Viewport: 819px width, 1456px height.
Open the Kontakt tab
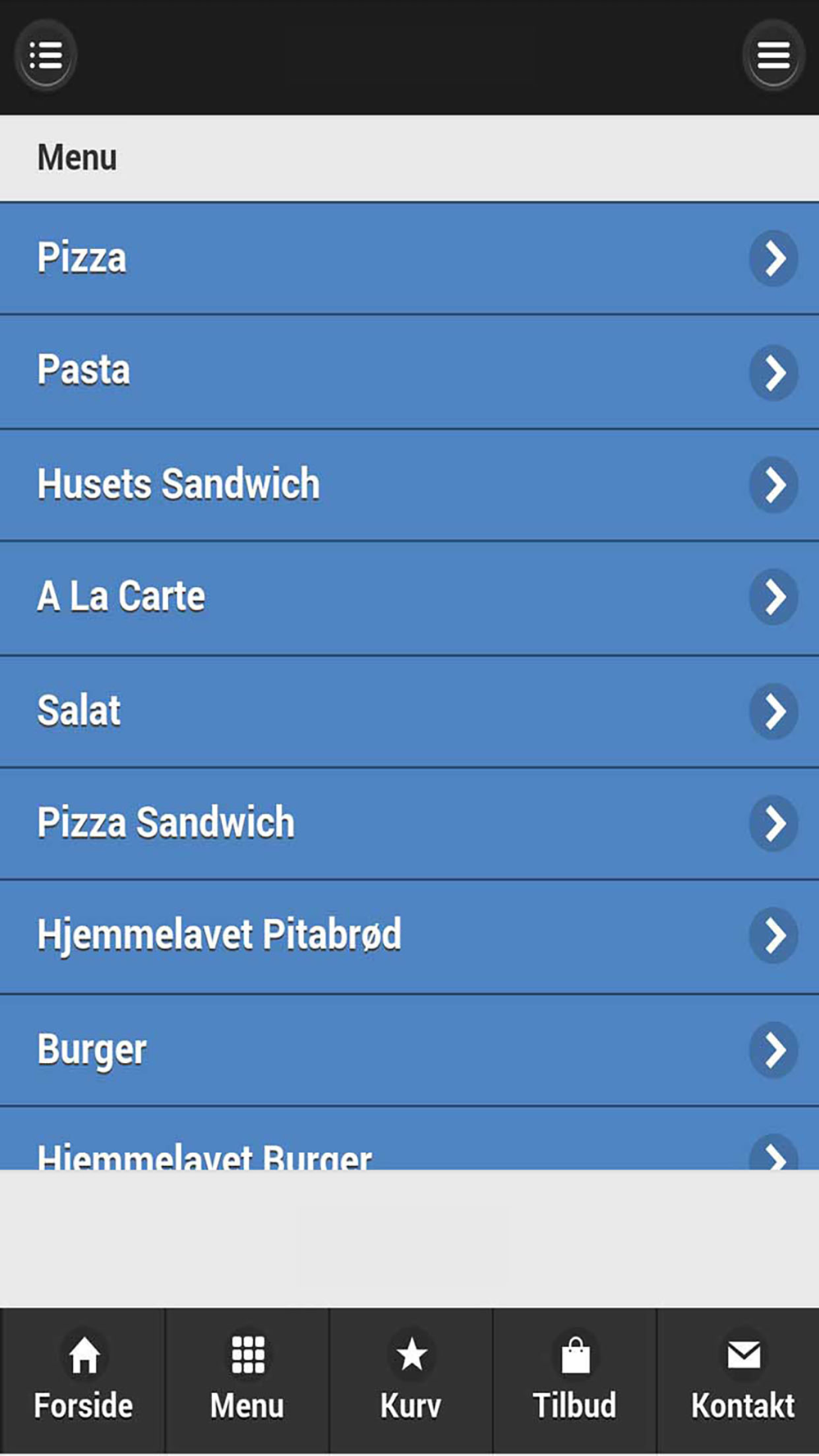click(742, 1380)
